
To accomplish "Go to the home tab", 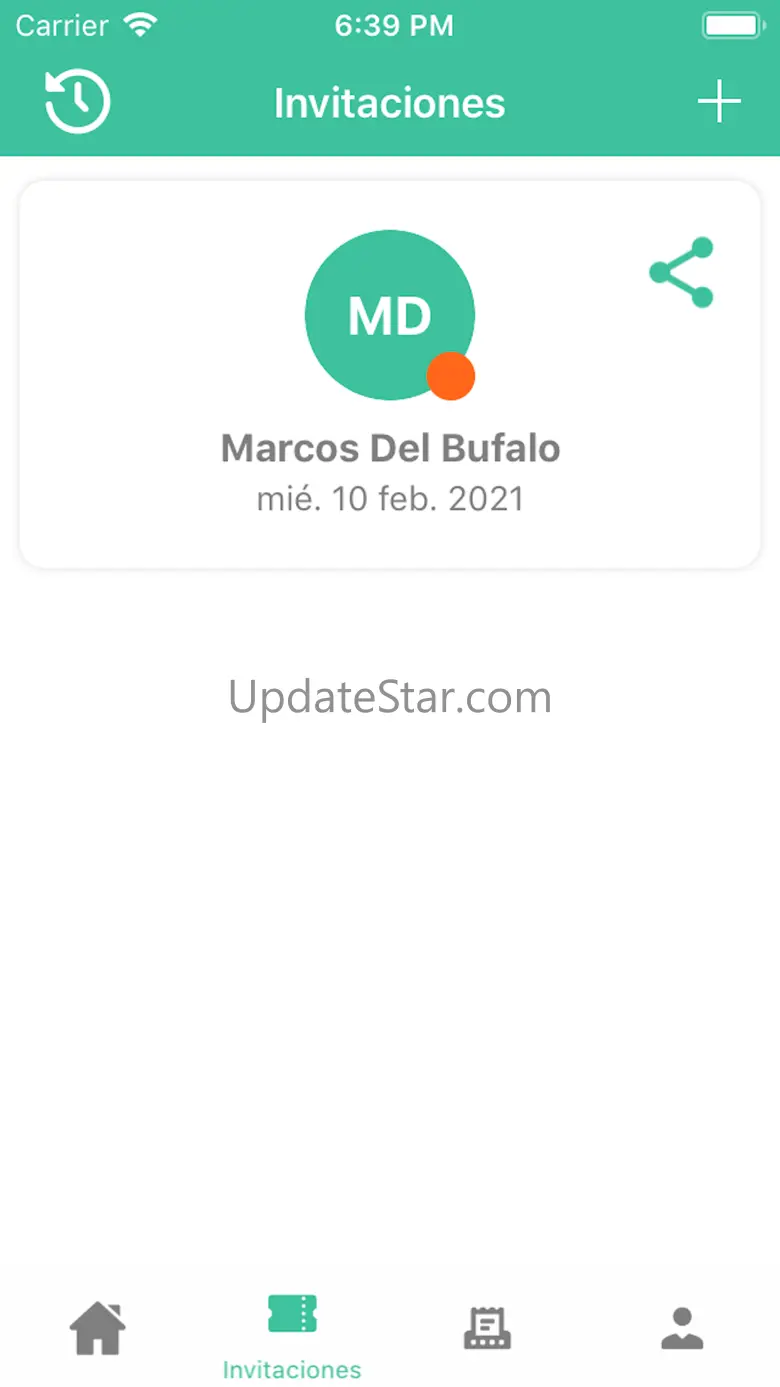I will click(x=98, y=1328).
